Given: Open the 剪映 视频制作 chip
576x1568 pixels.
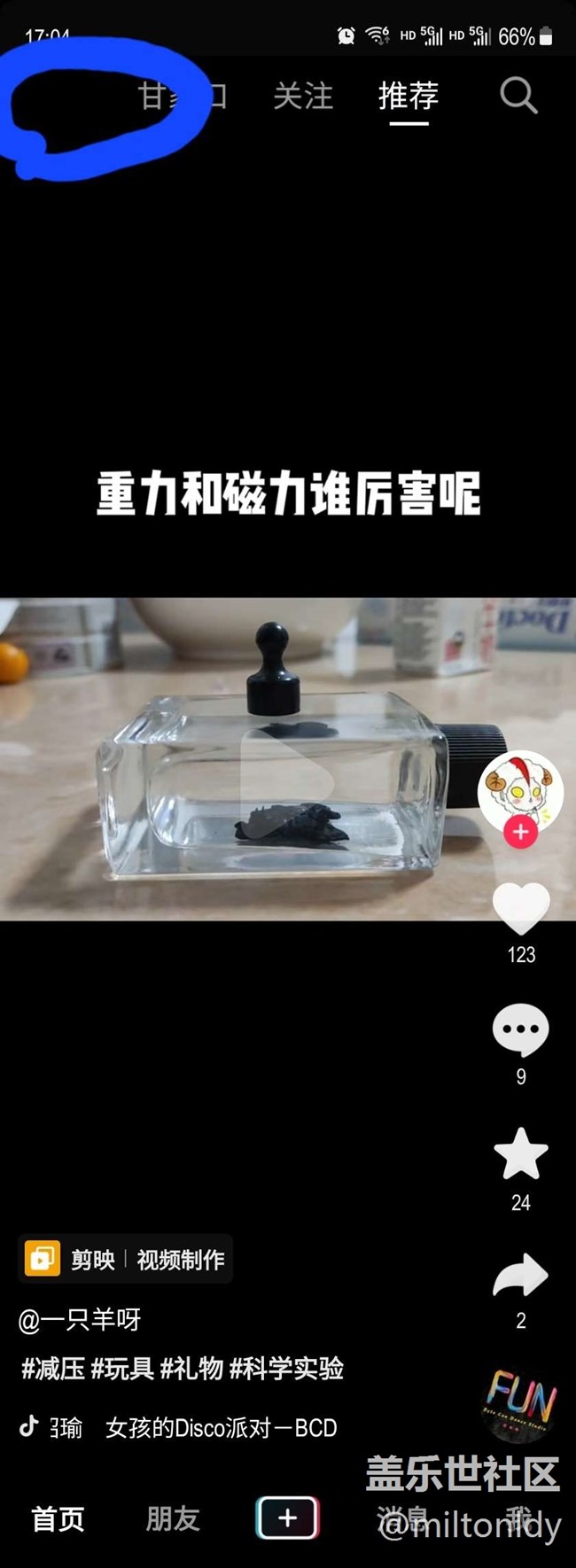Looking at the screenshot, I should pos(125,1259).
